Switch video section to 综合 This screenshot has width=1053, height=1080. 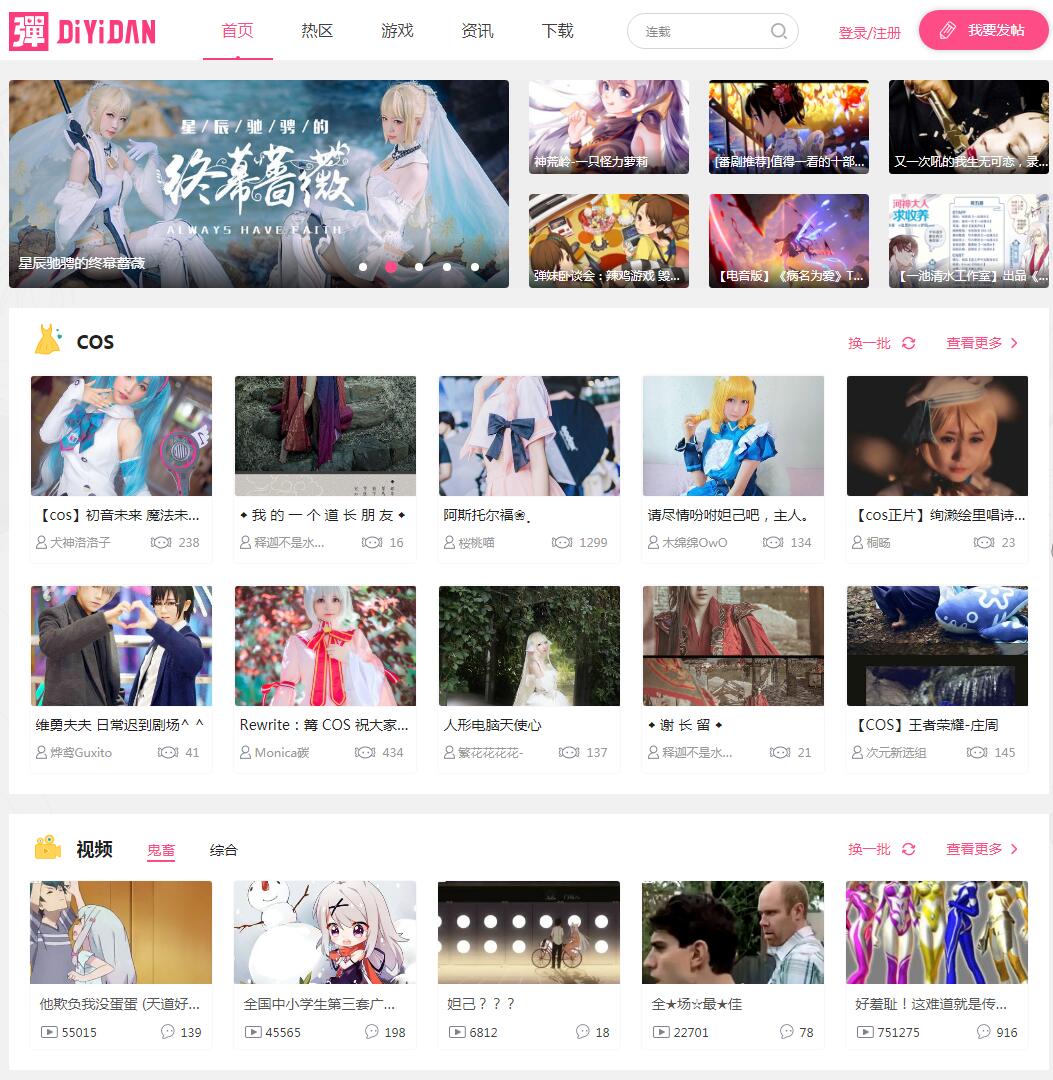pyautogui.click(x=223, y=850)
